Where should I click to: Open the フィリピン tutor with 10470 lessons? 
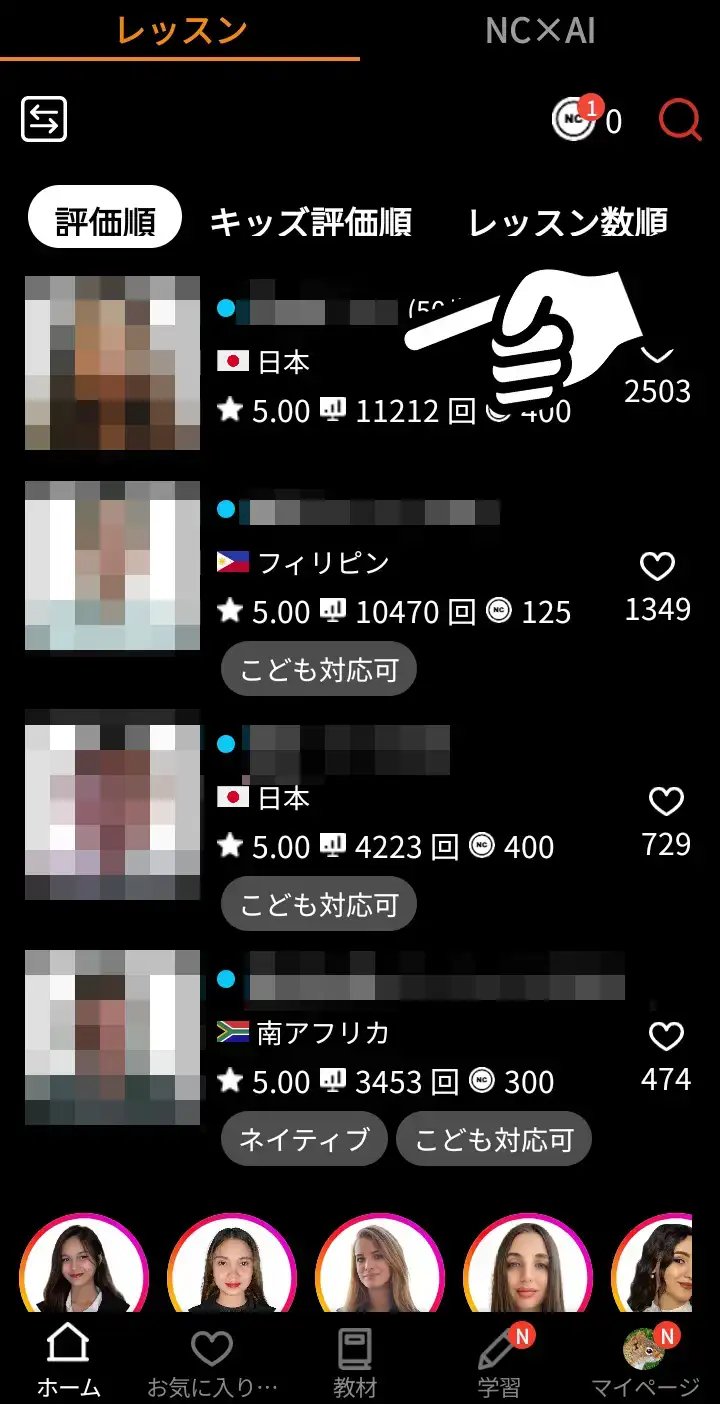[112, 565]
